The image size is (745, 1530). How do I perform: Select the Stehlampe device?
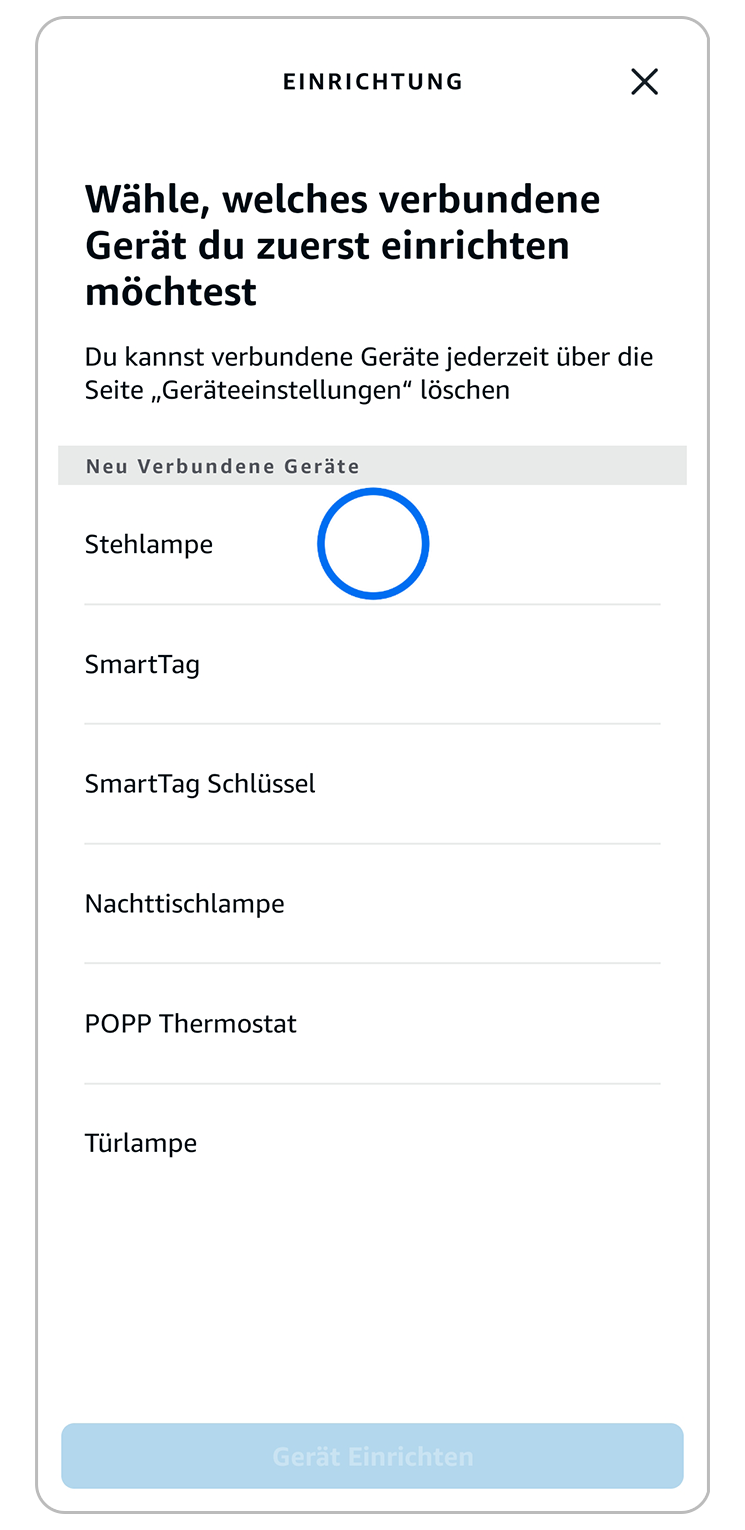[x=149, y=545]
